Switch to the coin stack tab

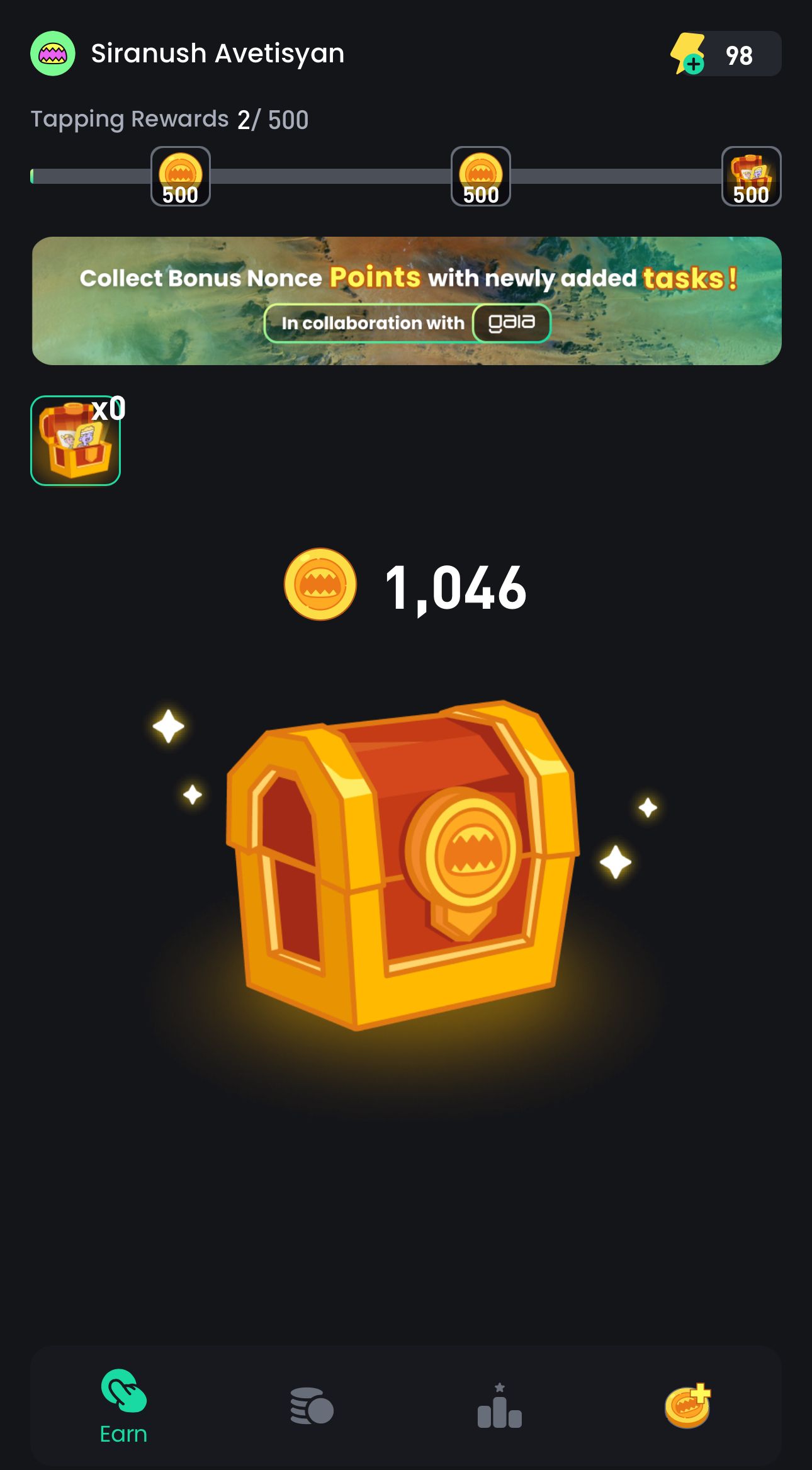point(312,1406)
